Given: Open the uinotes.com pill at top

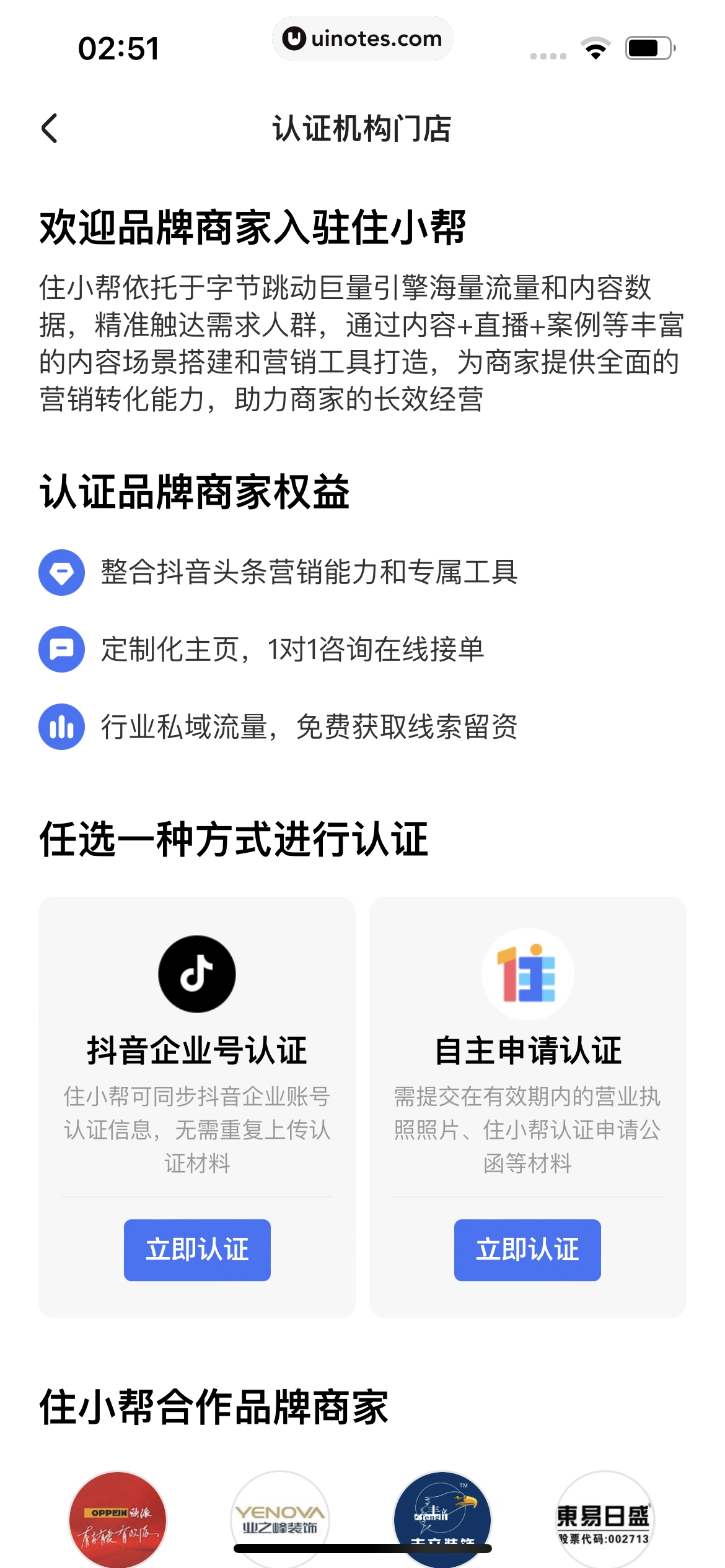Looking at the screenshot, I should tap(362, 38).
